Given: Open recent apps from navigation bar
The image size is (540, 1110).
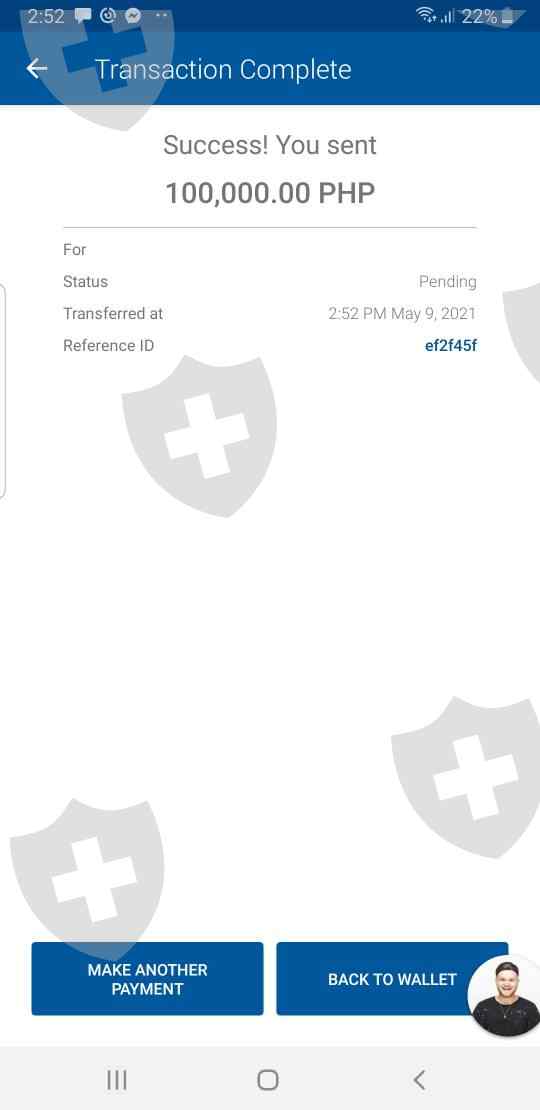Looking at the screenshot, I should [x=117, y=1080].
